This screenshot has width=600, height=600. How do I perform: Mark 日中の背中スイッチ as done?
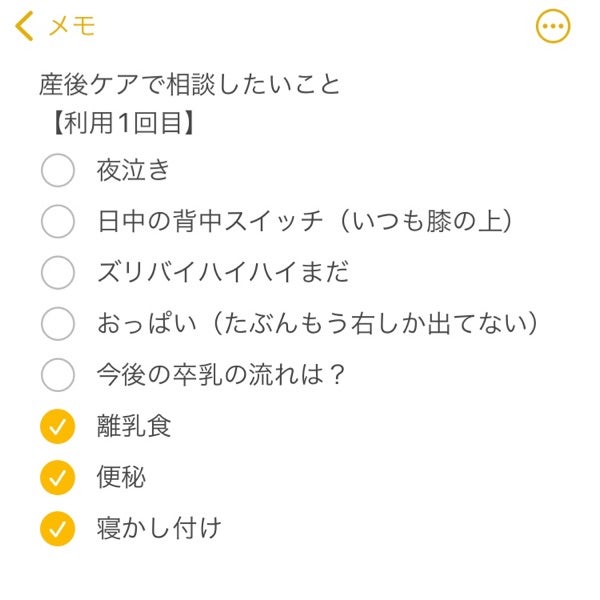point(58,221)
